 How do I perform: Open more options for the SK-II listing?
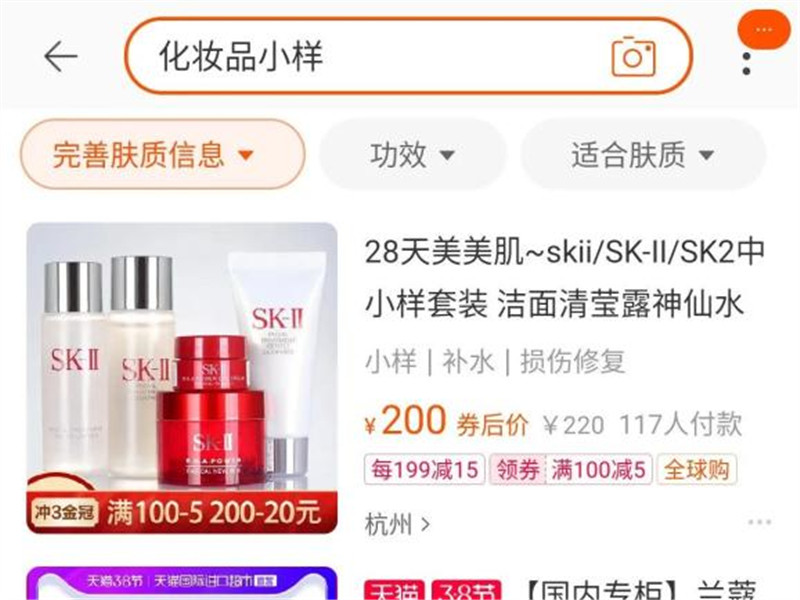[759, 523]
